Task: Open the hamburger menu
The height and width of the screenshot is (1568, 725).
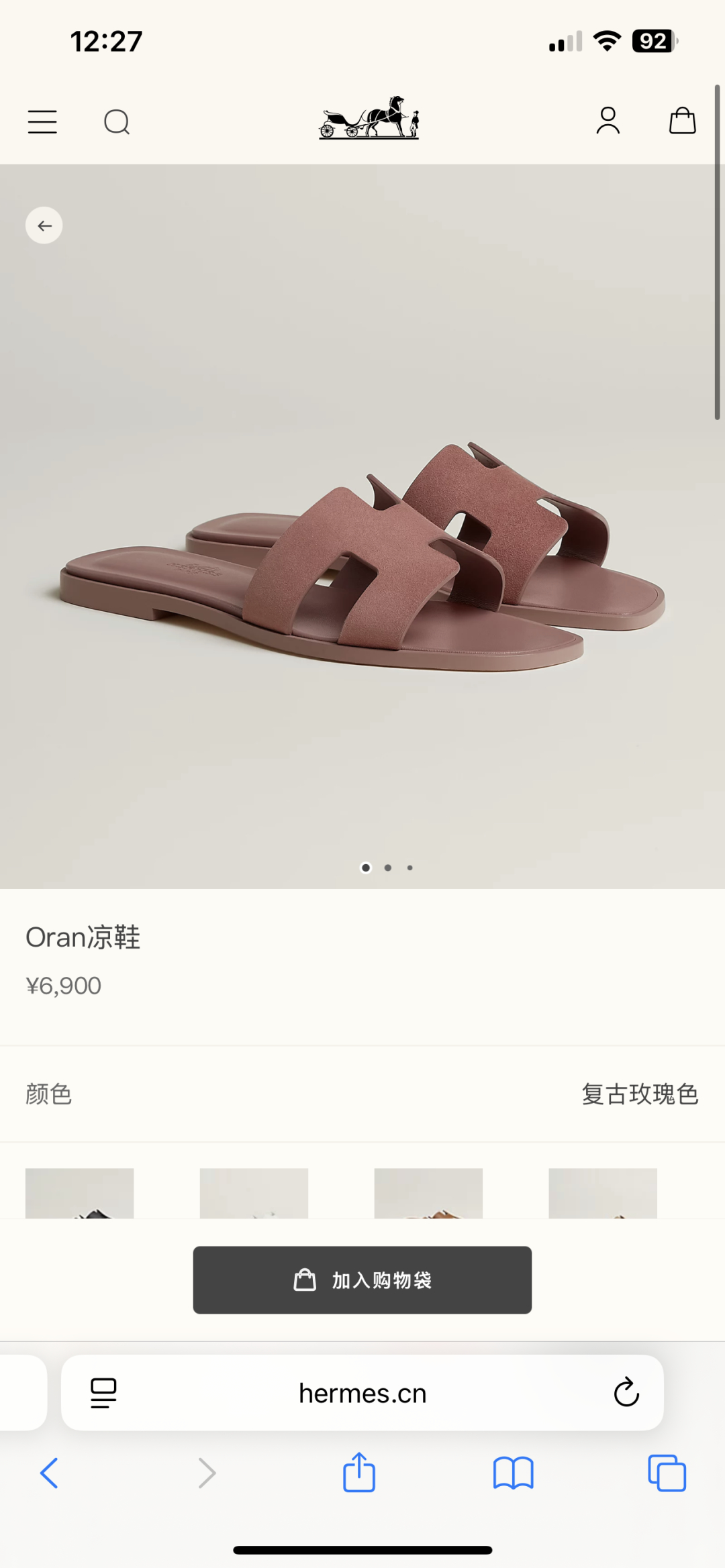Action: (42, 122)
